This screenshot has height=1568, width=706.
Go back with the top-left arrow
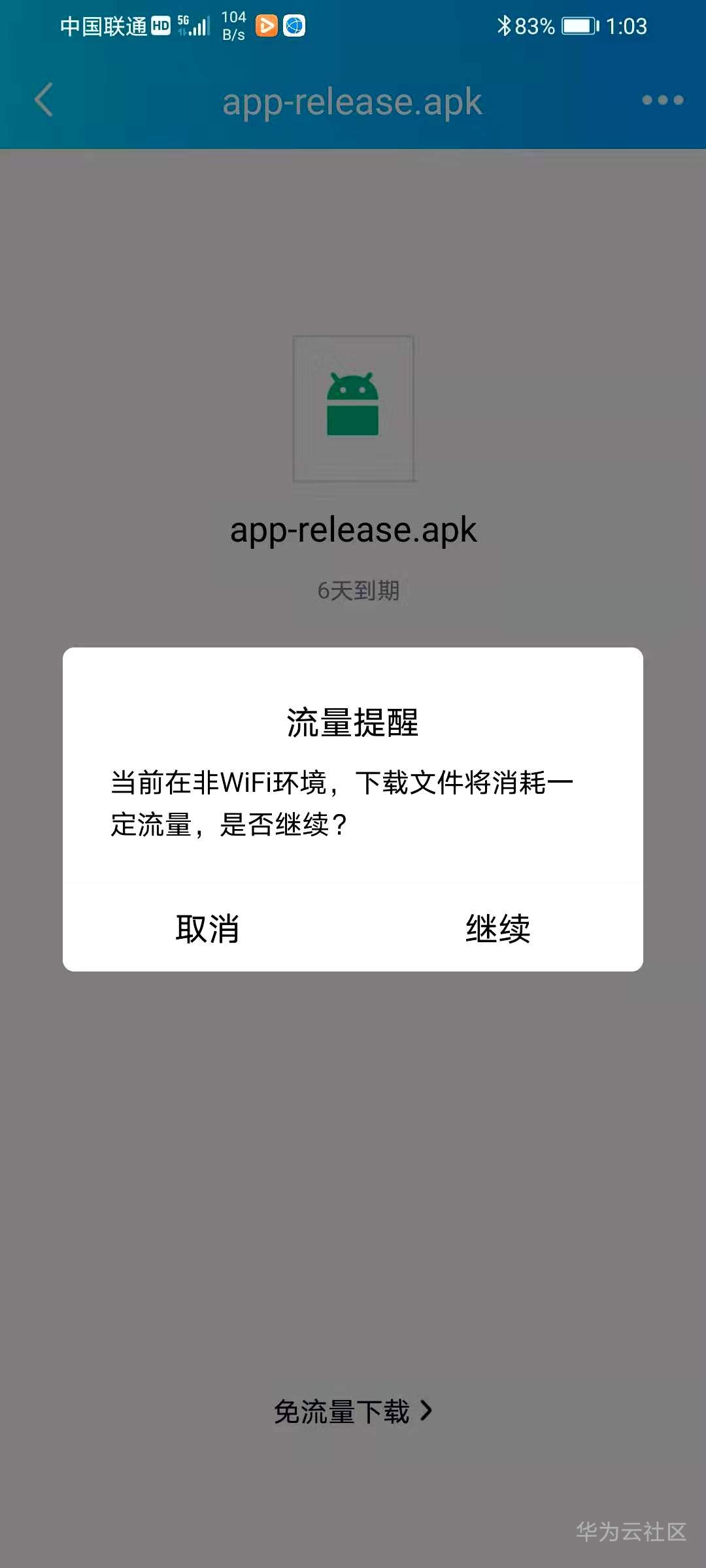click(43, 100)
